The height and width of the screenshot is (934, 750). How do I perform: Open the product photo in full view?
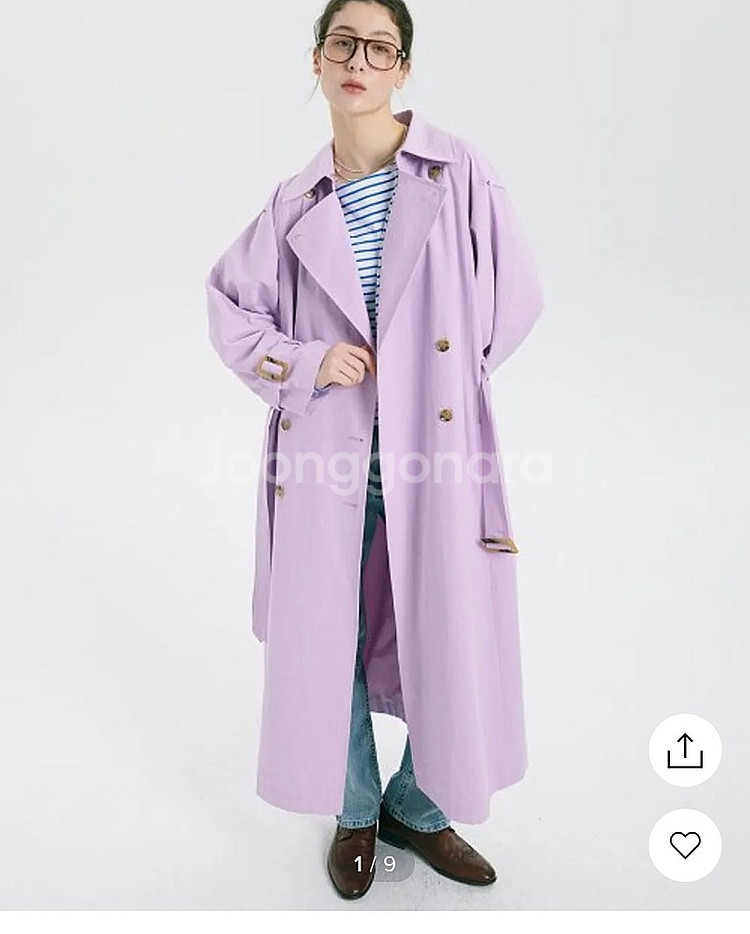click(375, 450)
